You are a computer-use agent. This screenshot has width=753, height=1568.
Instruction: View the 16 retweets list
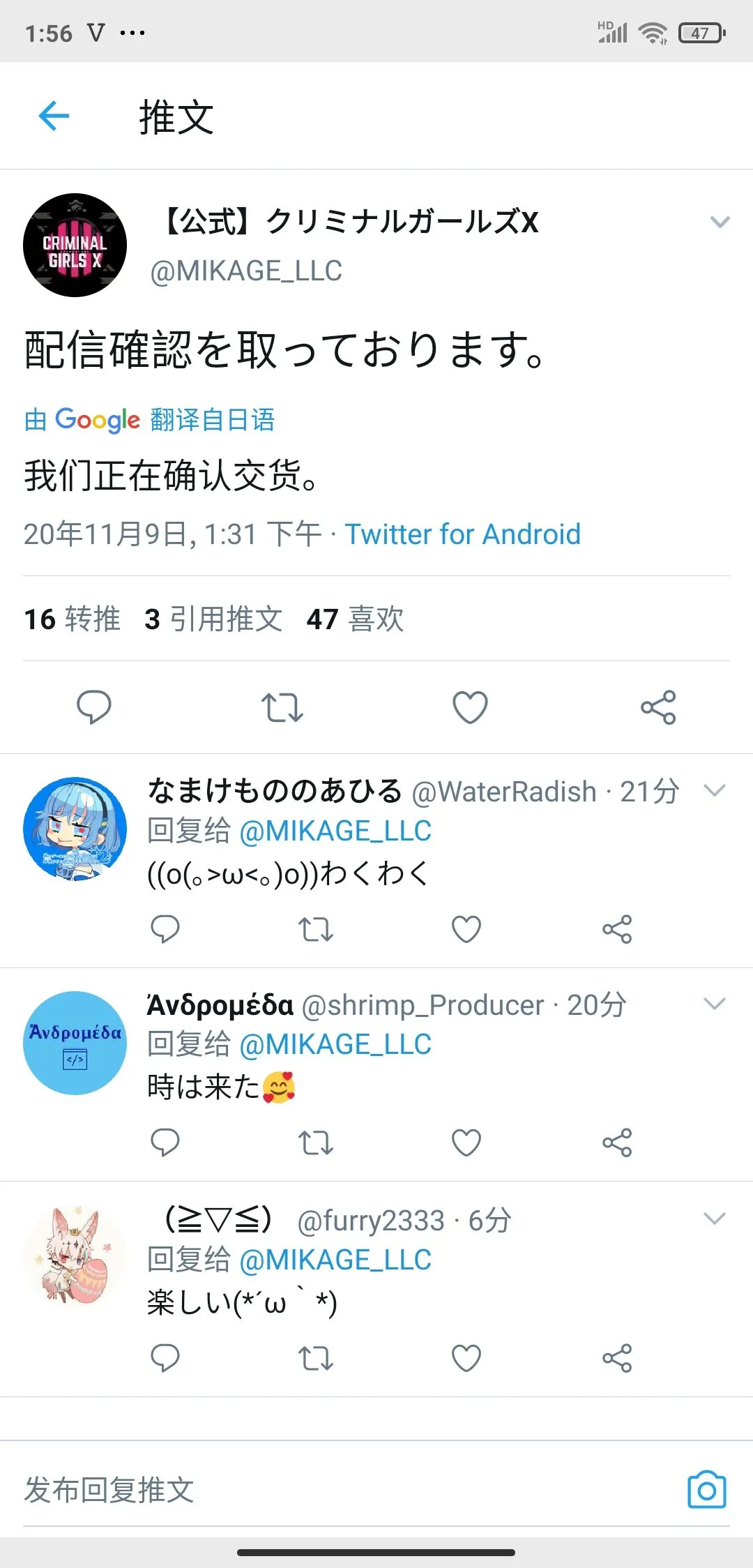[x=72, y=619]
